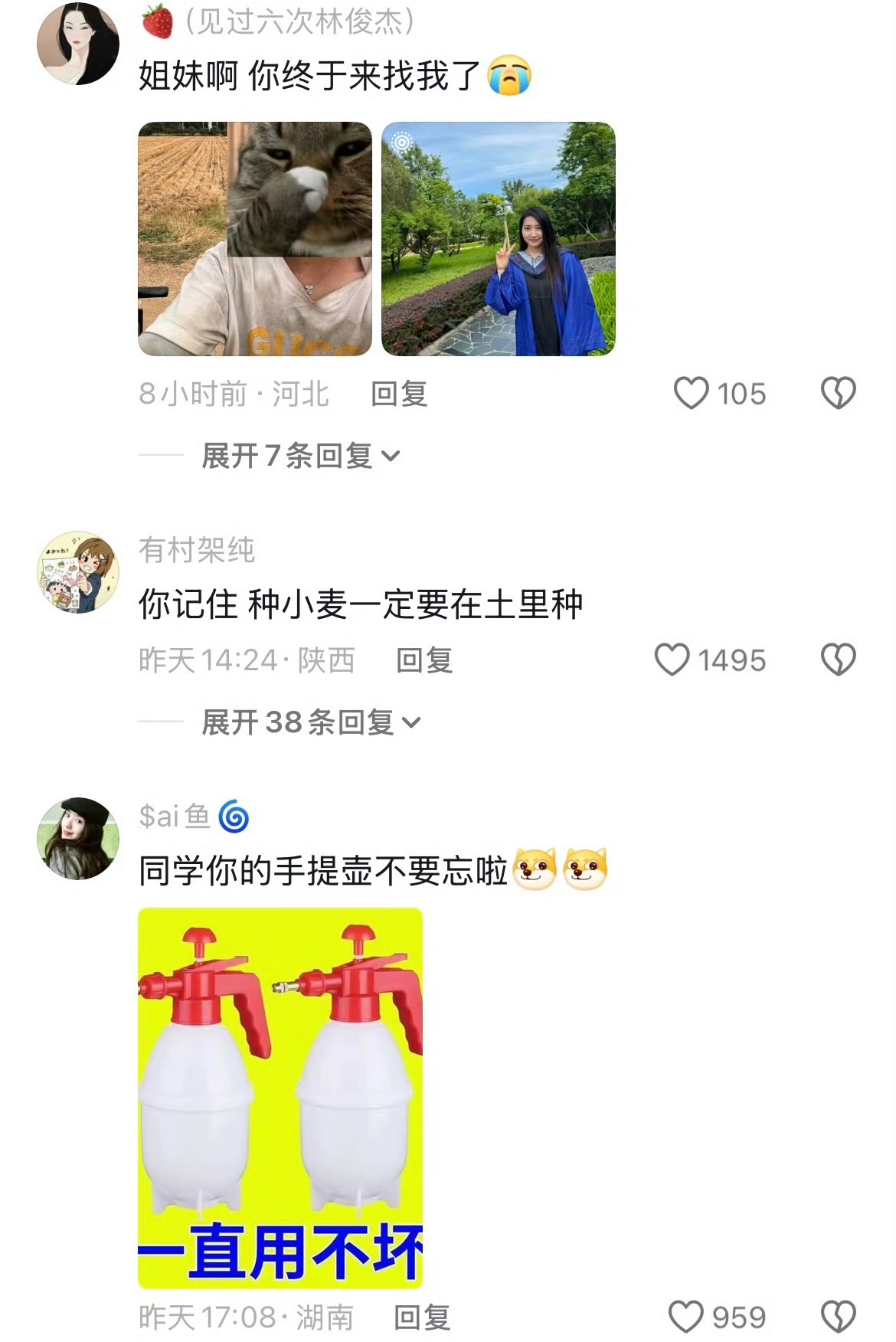896x1342 pixels.
Task: Visit $ai鱼's profile via avatar
Action: coord(78,838)
